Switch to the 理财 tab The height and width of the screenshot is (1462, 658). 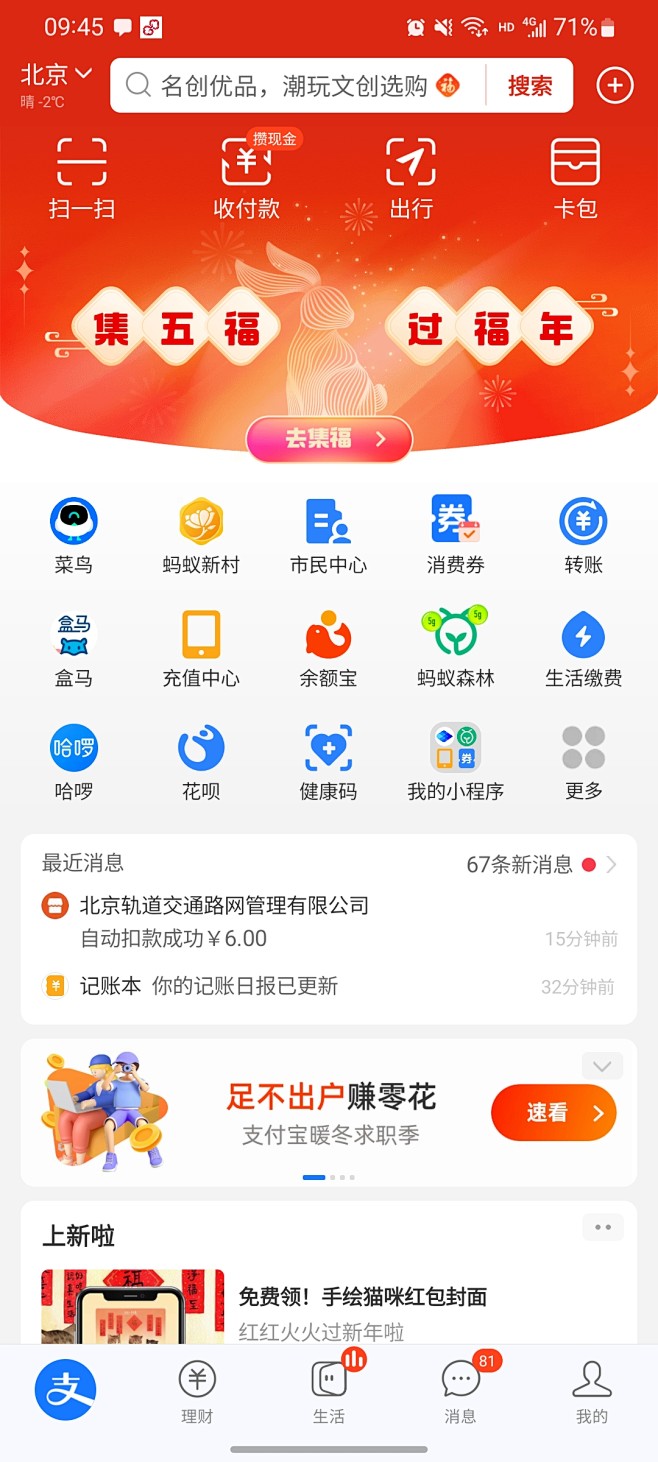(x=197, y=1393)
